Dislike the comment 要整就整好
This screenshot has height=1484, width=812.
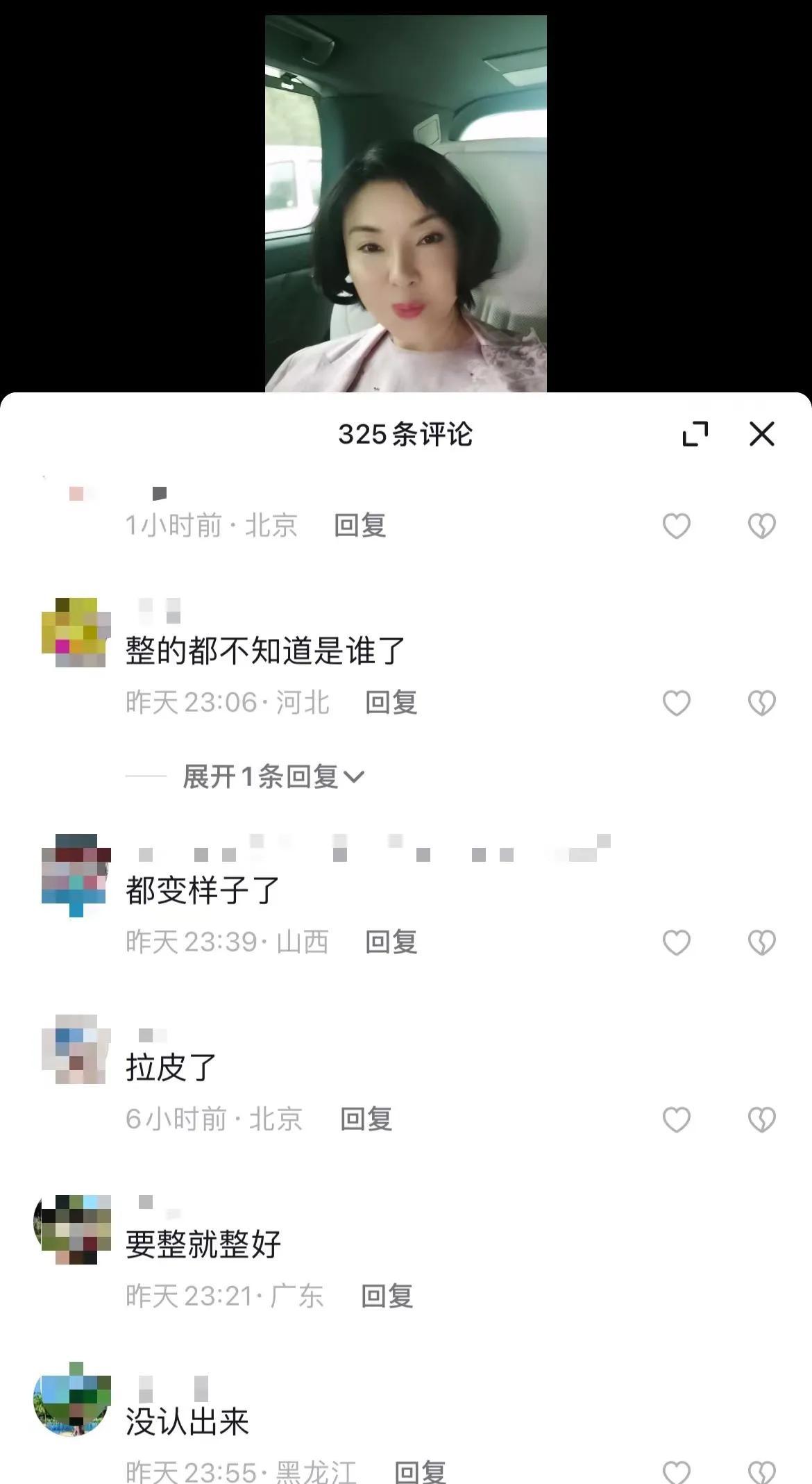click(x=761, y=1297)
